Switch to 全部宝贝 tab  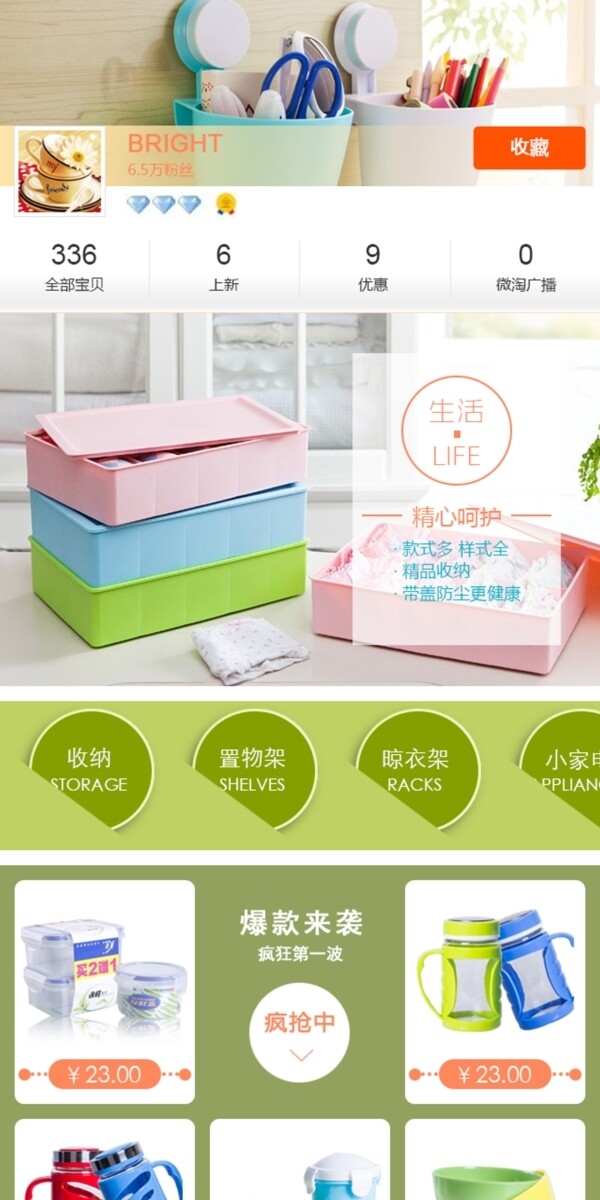pos(74,267)
